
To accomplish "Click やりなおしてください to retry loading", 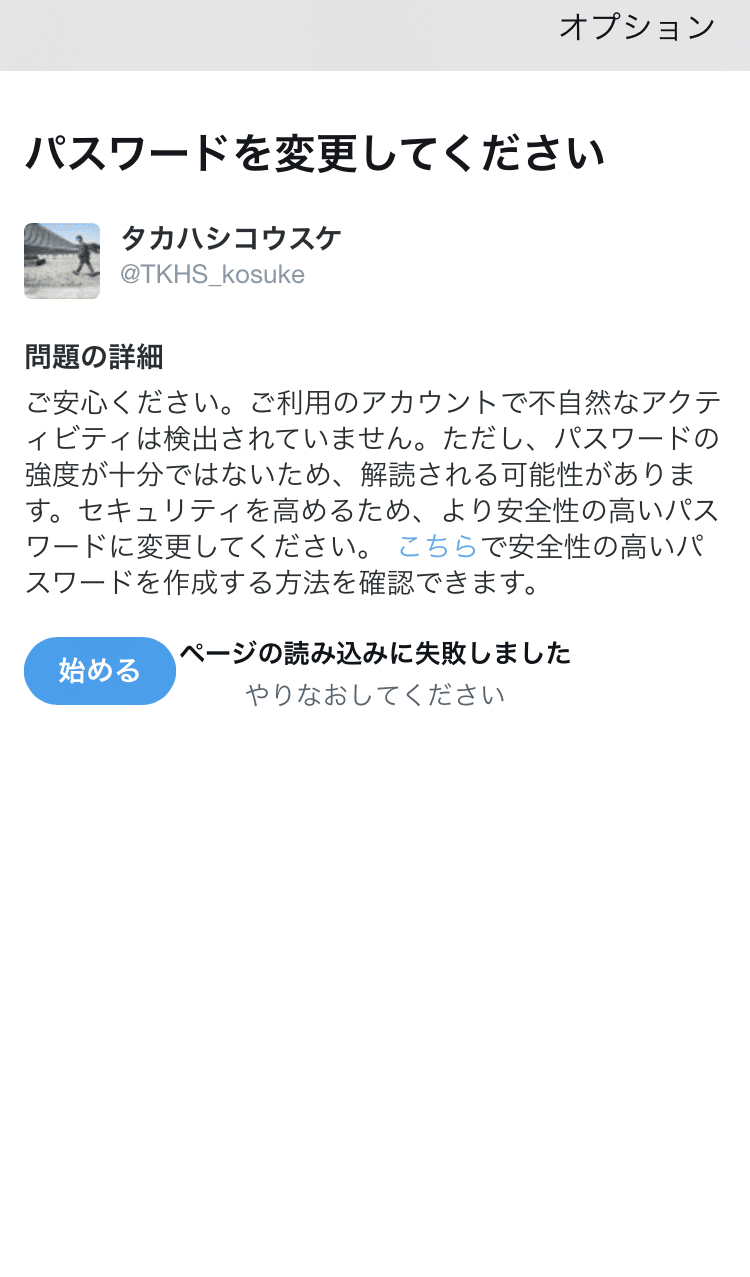I will click(x=374, y=694).
